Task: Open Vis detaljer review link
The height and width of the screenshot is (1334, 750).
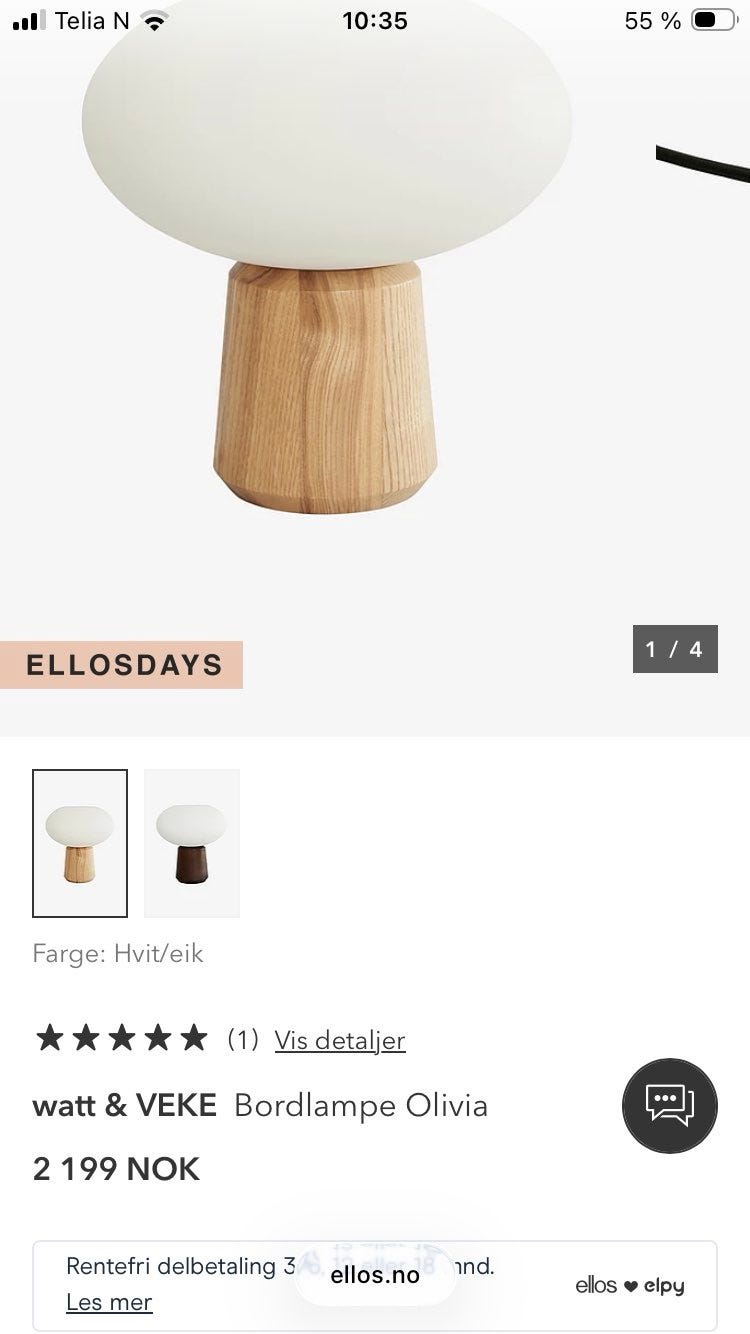Action: [340, 1040]
